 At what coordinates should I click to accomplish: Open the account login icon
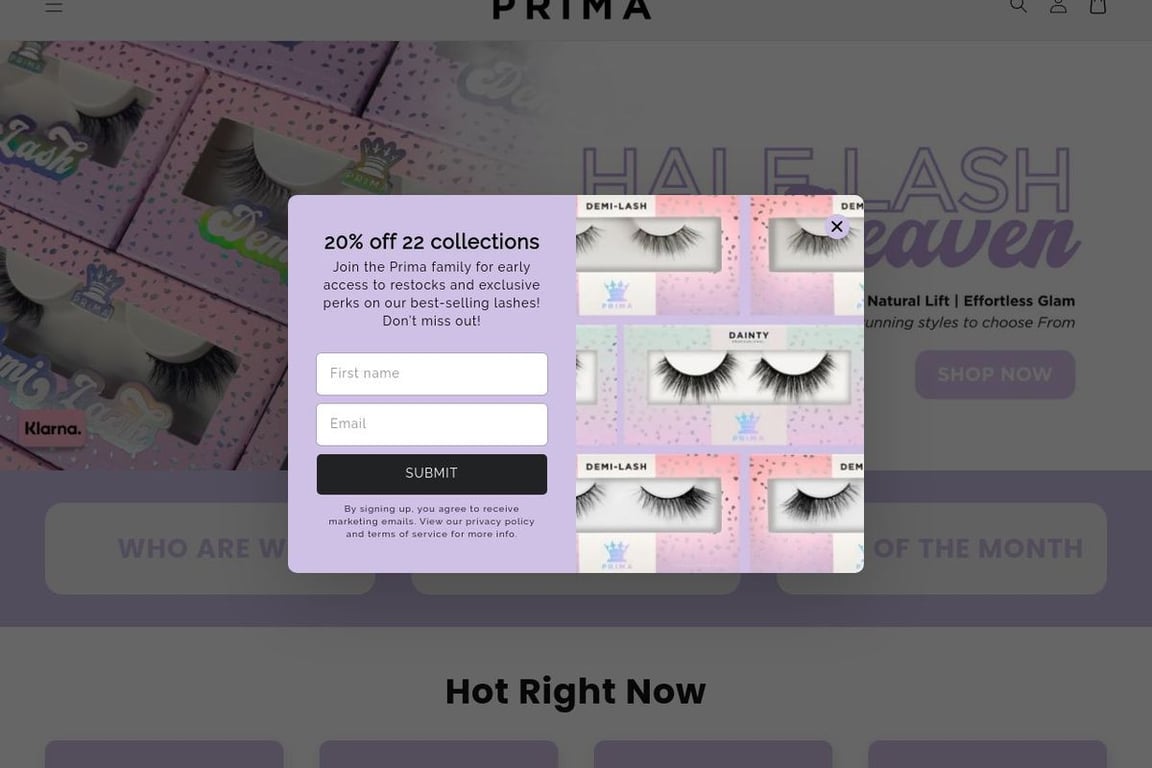(x=1058, y=6)
